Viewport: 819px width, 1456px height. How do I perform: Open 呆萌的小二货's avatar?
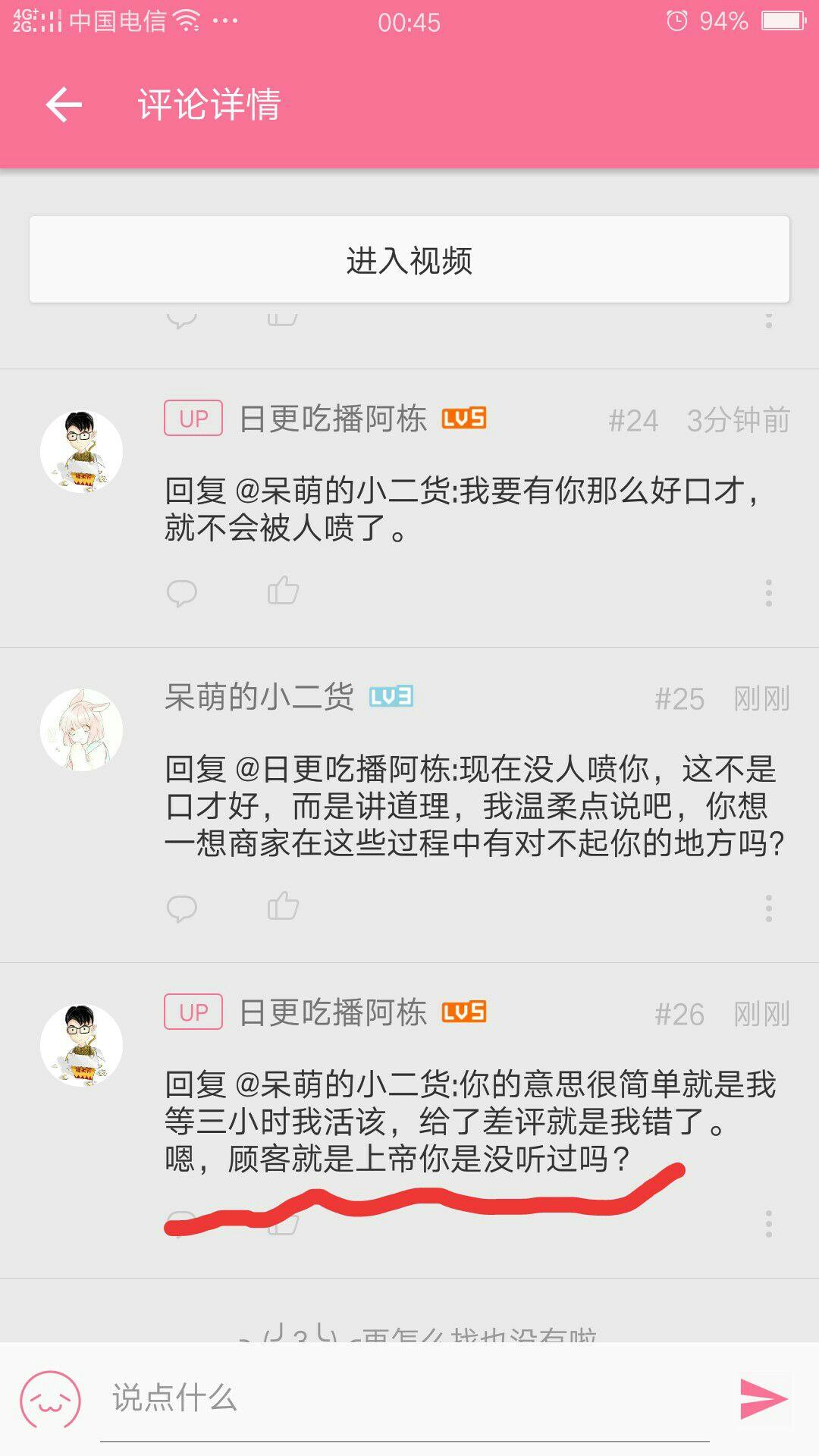click(81, 730)
